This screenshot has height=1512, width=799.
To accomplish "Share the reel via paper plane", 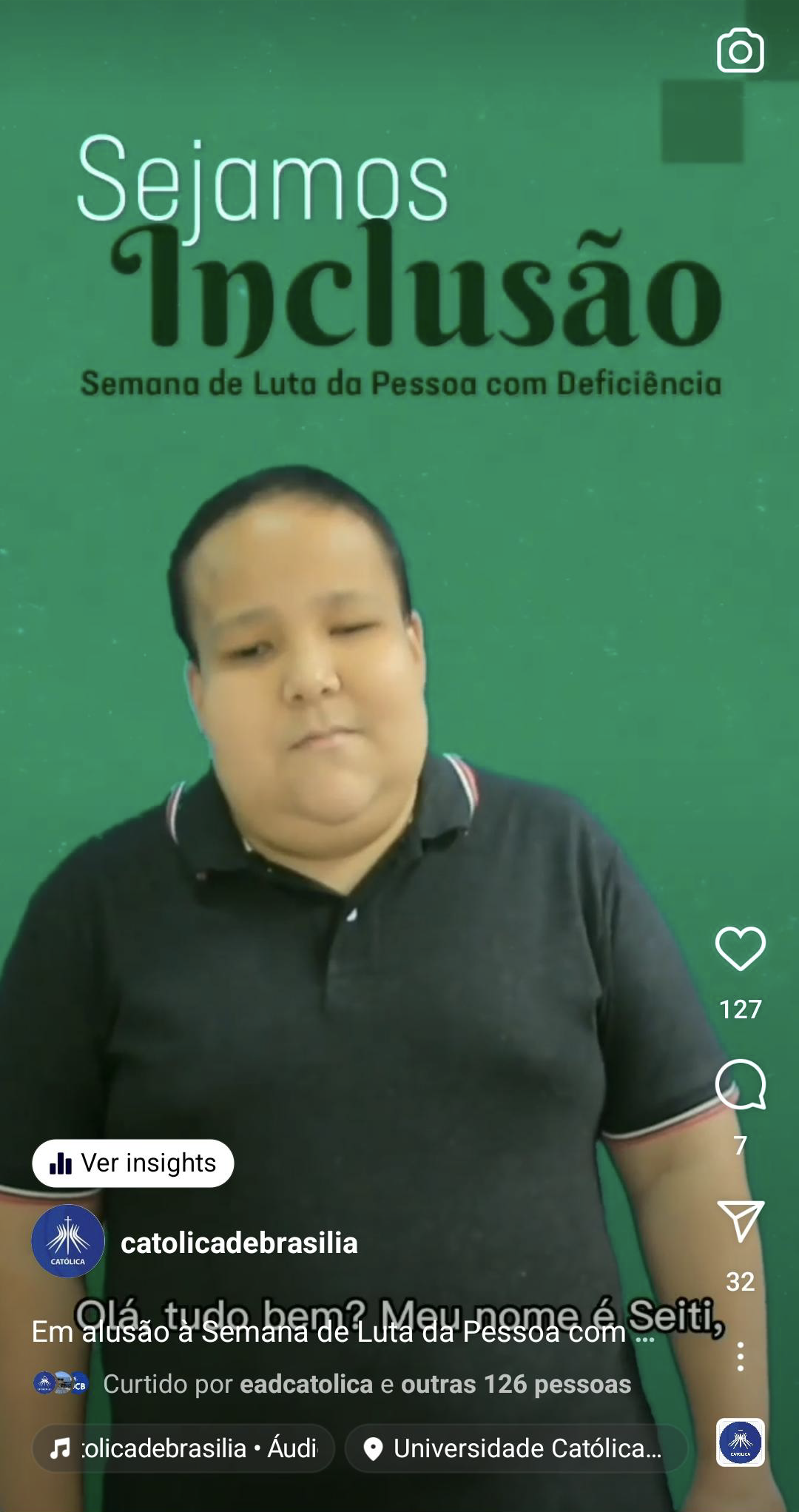I will tap(741, 1220).
